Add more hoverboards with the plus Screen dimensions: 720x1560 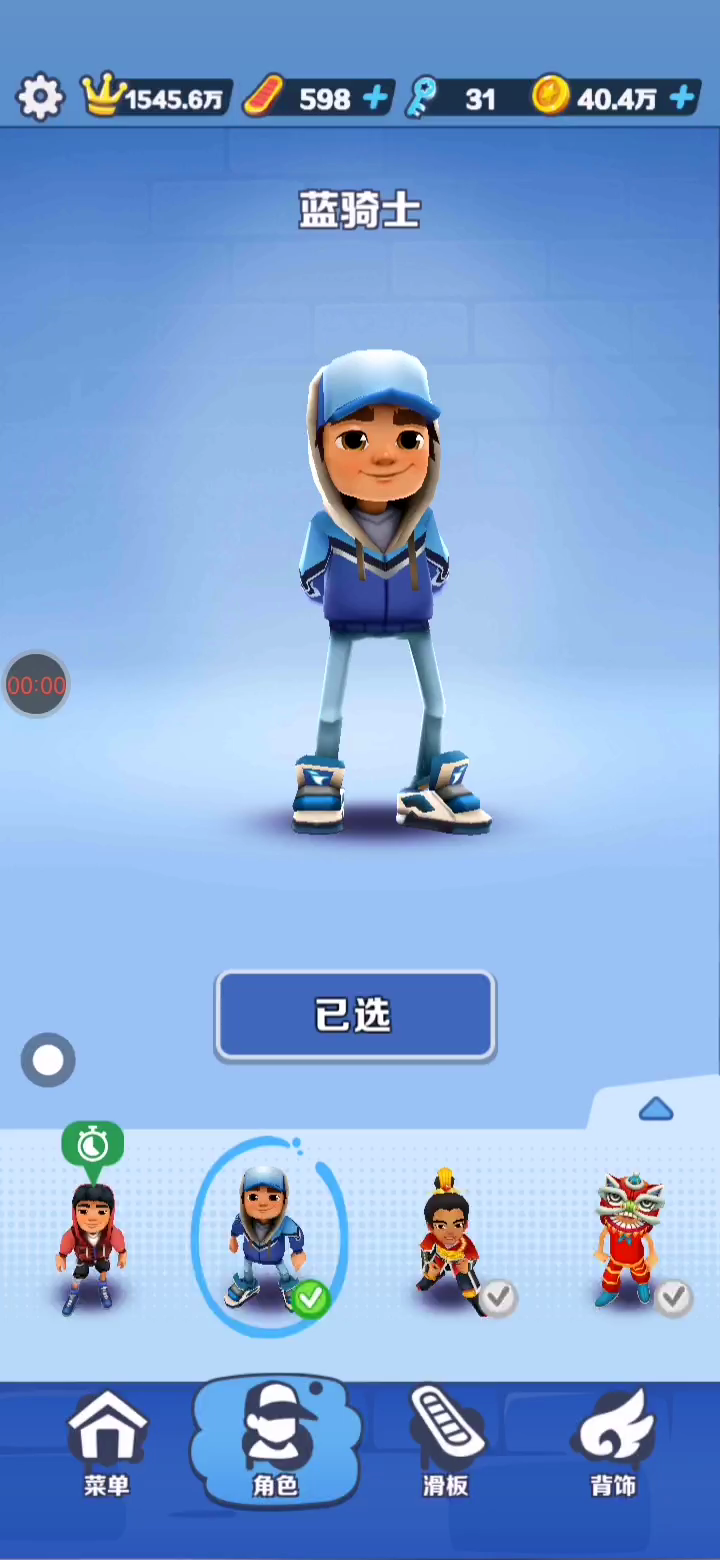tap(376, 98)
